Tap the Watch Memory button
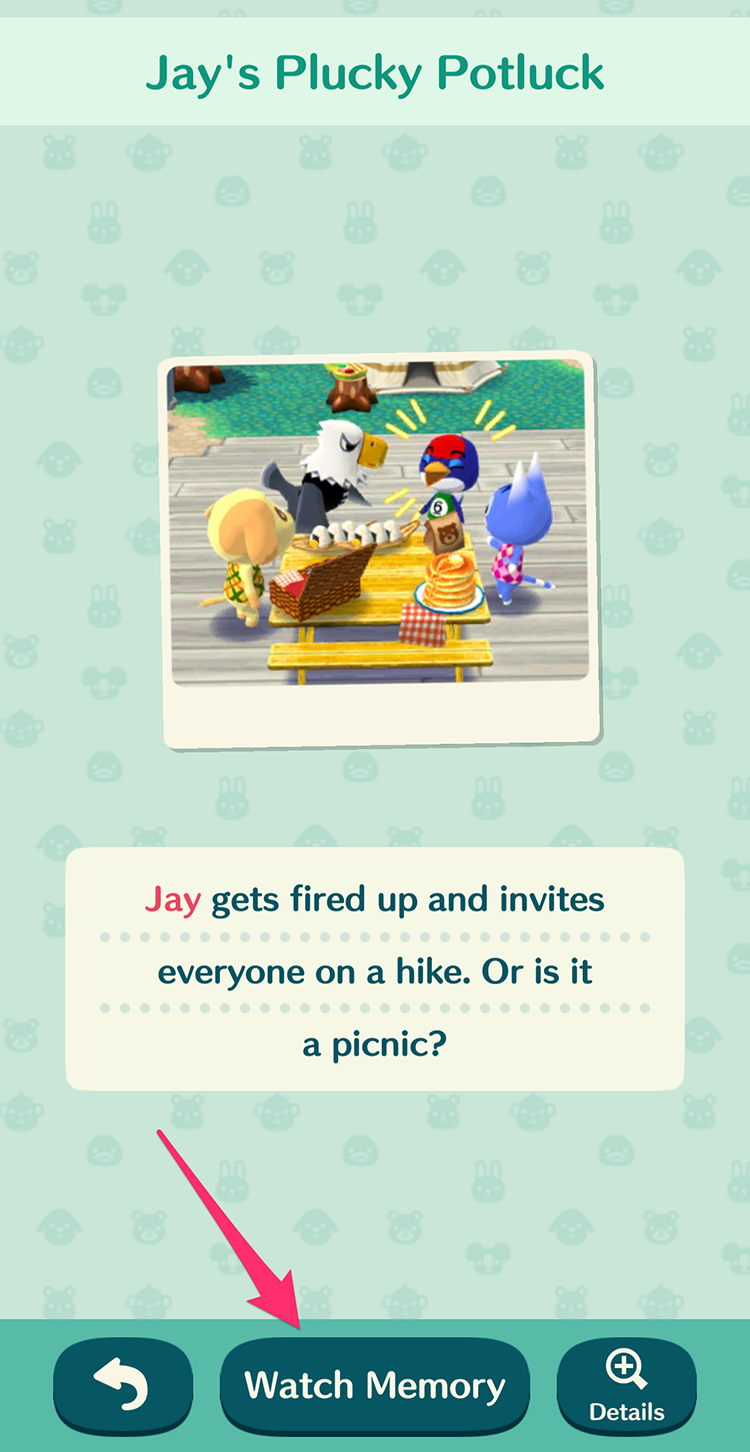This screenshot has height=1452, width=750. click(x=374, y=1385)
